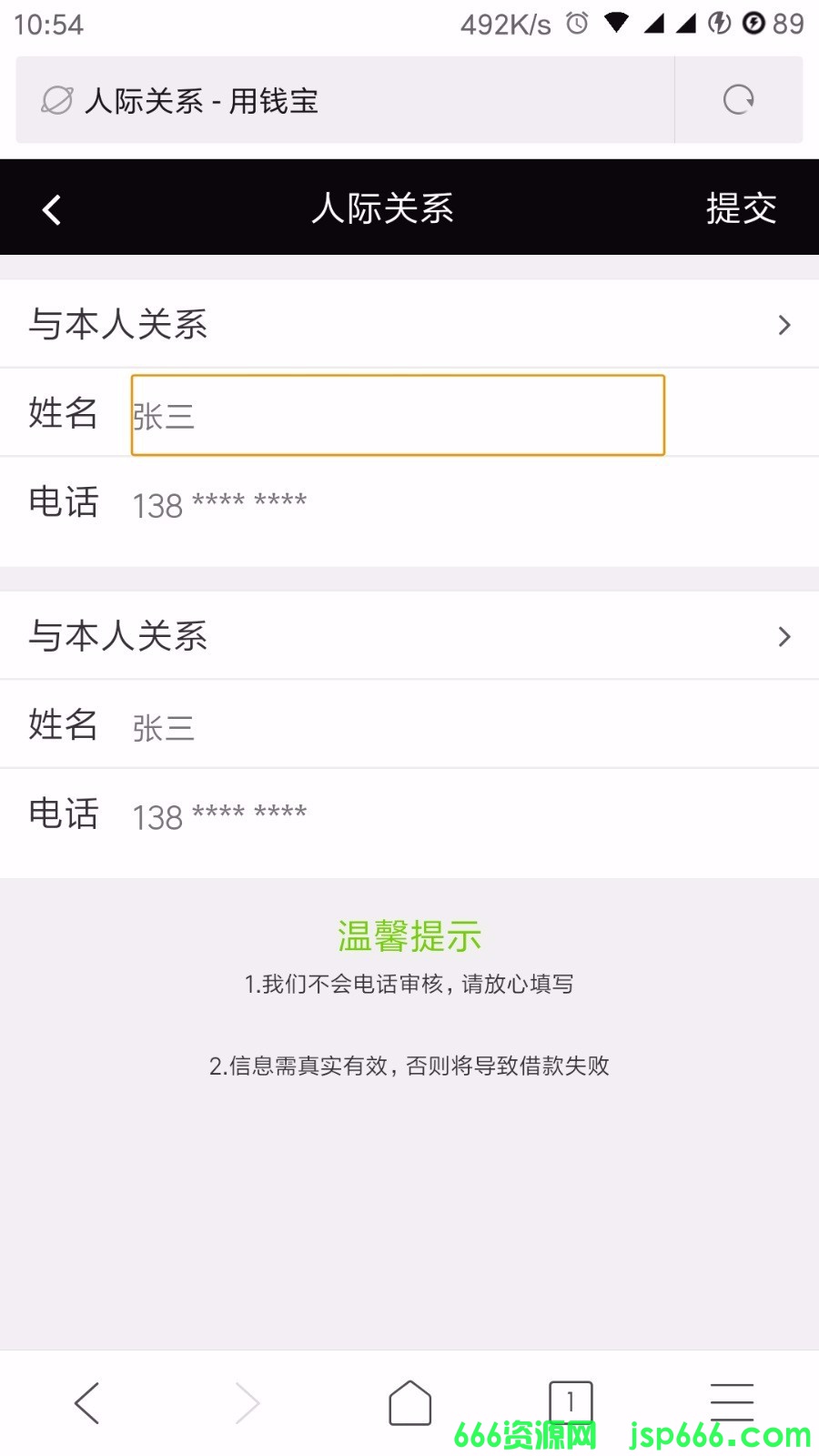Image resolution: width=819 pixels, height=1456 pixels.
Task: Tap the browser address bar 人际关系 - 用钱宝
Action: (x=346, y=100)
